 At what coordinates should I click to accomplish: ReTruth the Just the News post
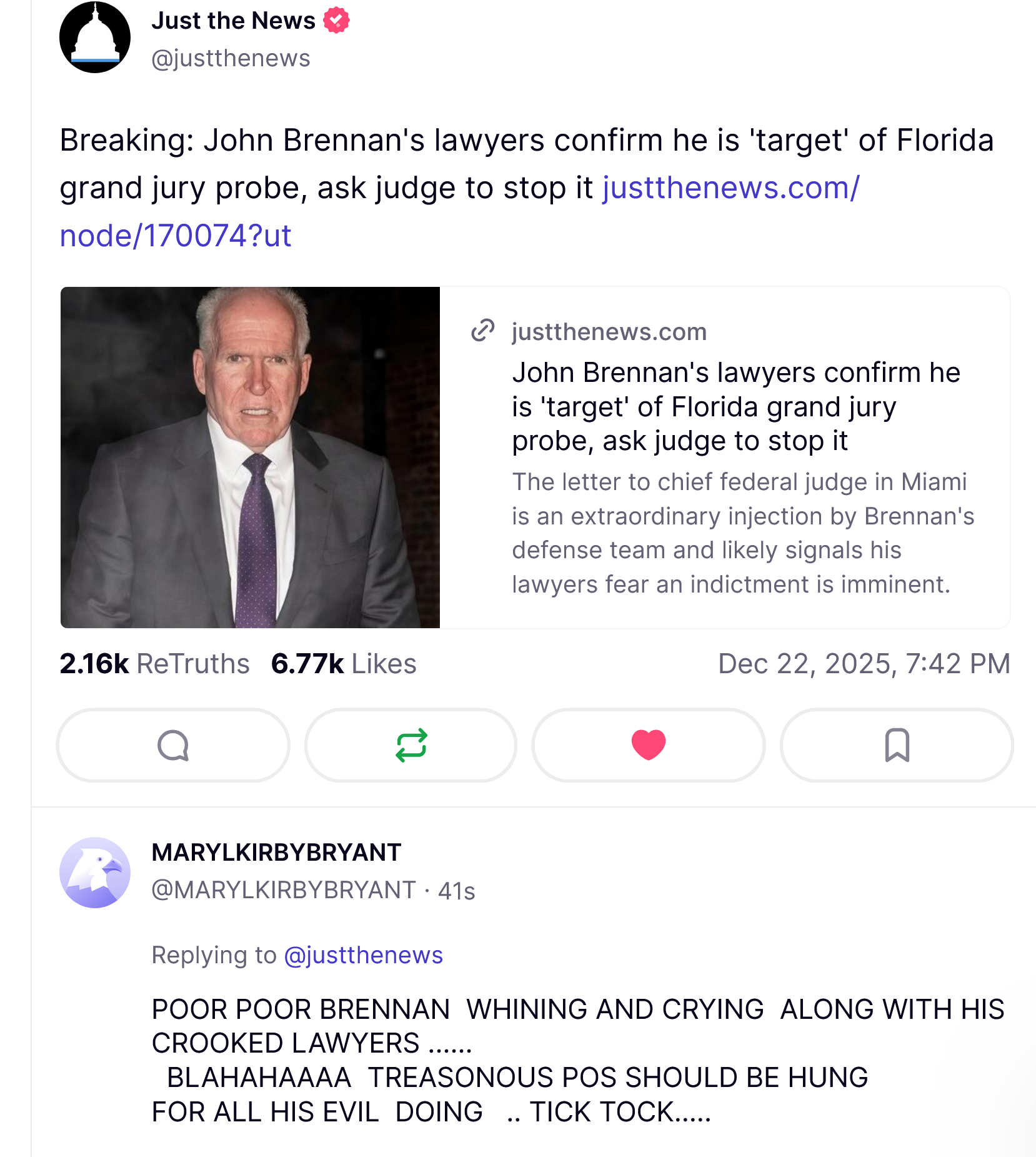click(411, 745)
